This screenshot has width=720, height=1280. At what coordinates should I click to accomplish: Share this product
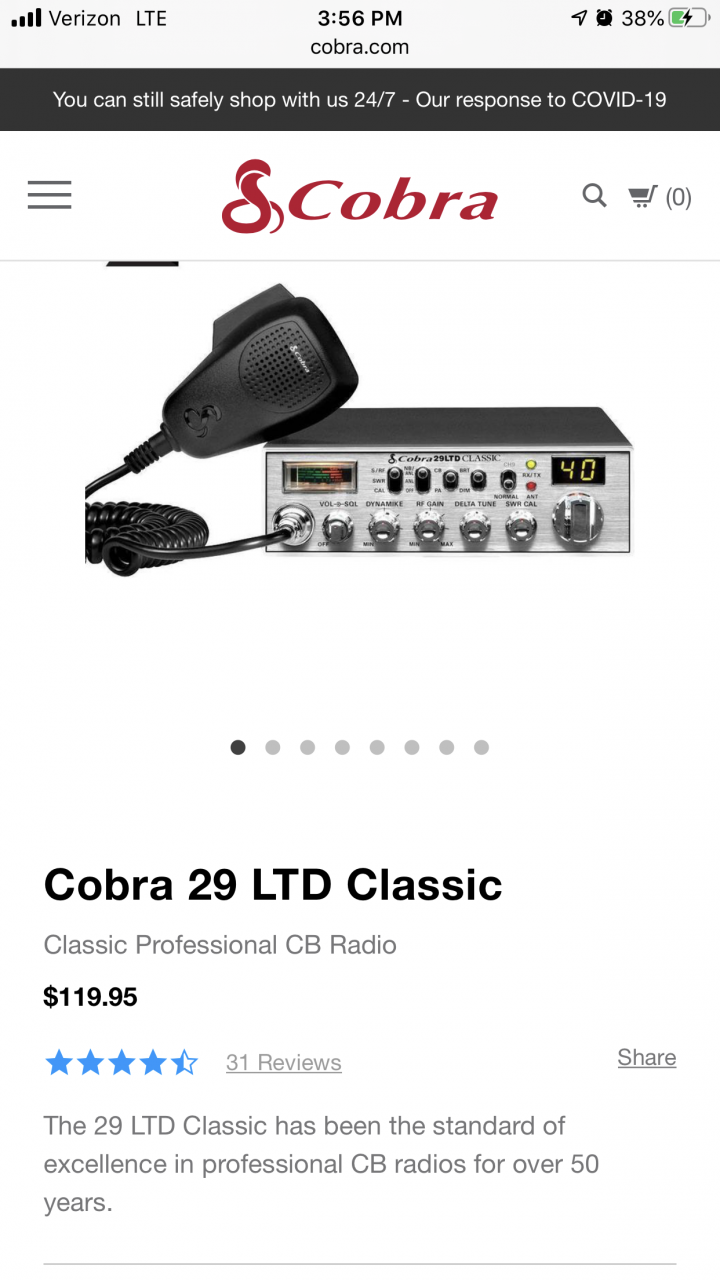click(646, 1058)
